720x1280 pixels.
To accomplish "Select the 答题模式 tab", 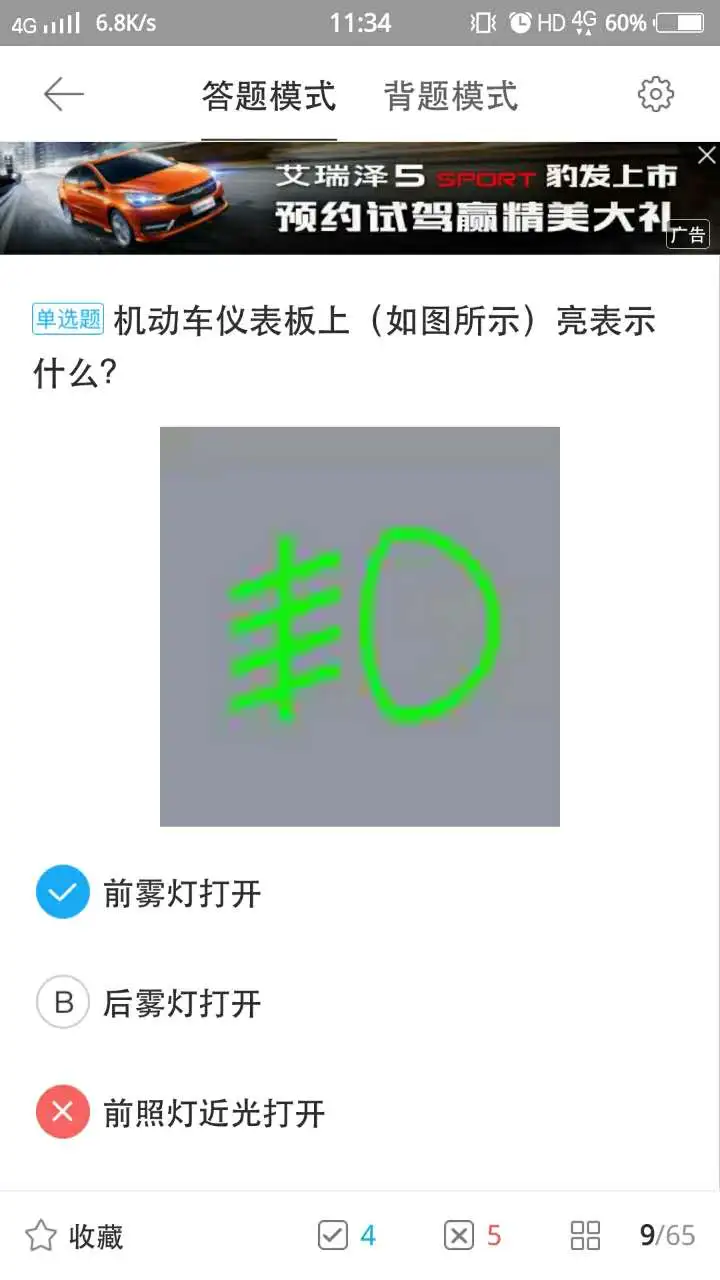I will 269,96.
